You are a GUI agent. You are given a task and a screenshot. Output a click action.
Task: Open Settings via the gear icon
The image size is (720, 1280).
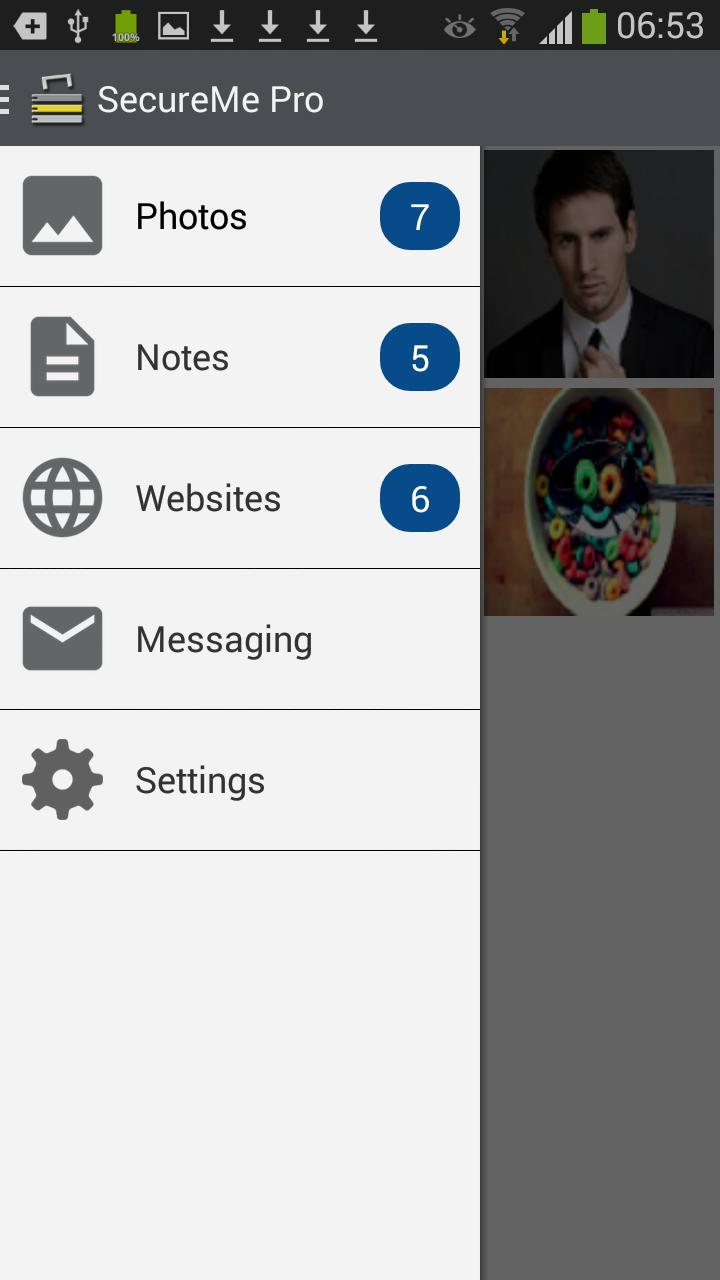(62, 780)
